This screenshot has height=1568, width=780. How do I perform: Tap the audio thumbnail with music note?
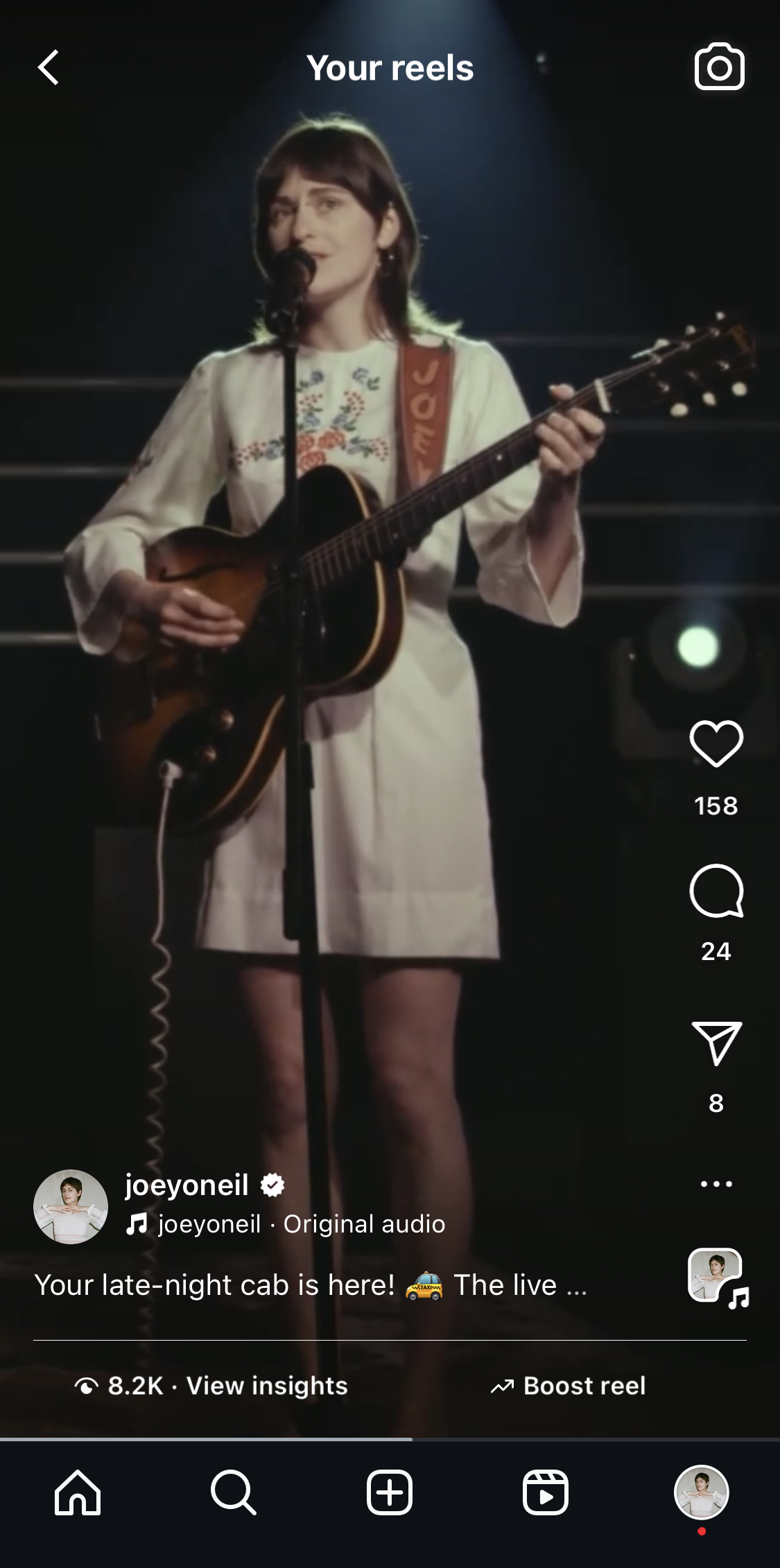pyautogui.click(x=718, y=1277)
